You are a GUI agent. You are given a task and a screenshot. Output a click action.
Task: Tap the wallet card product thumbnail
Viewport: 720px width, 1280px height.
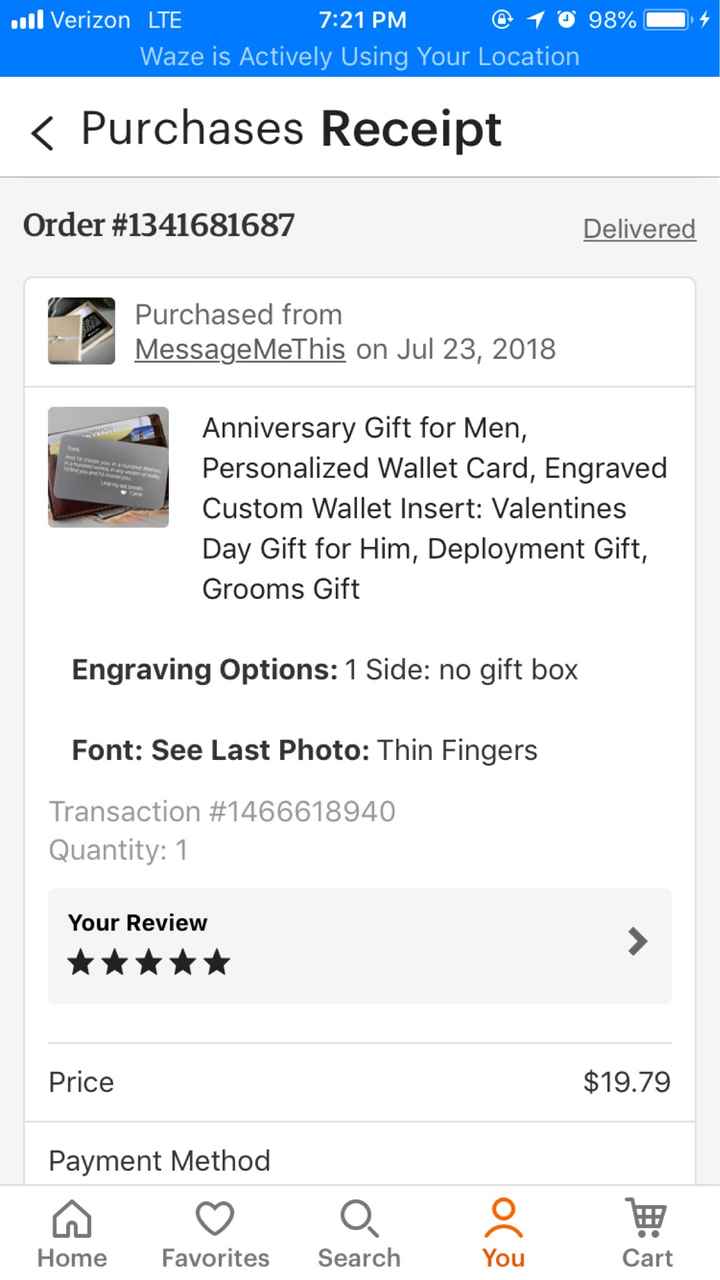coord(108,466)
